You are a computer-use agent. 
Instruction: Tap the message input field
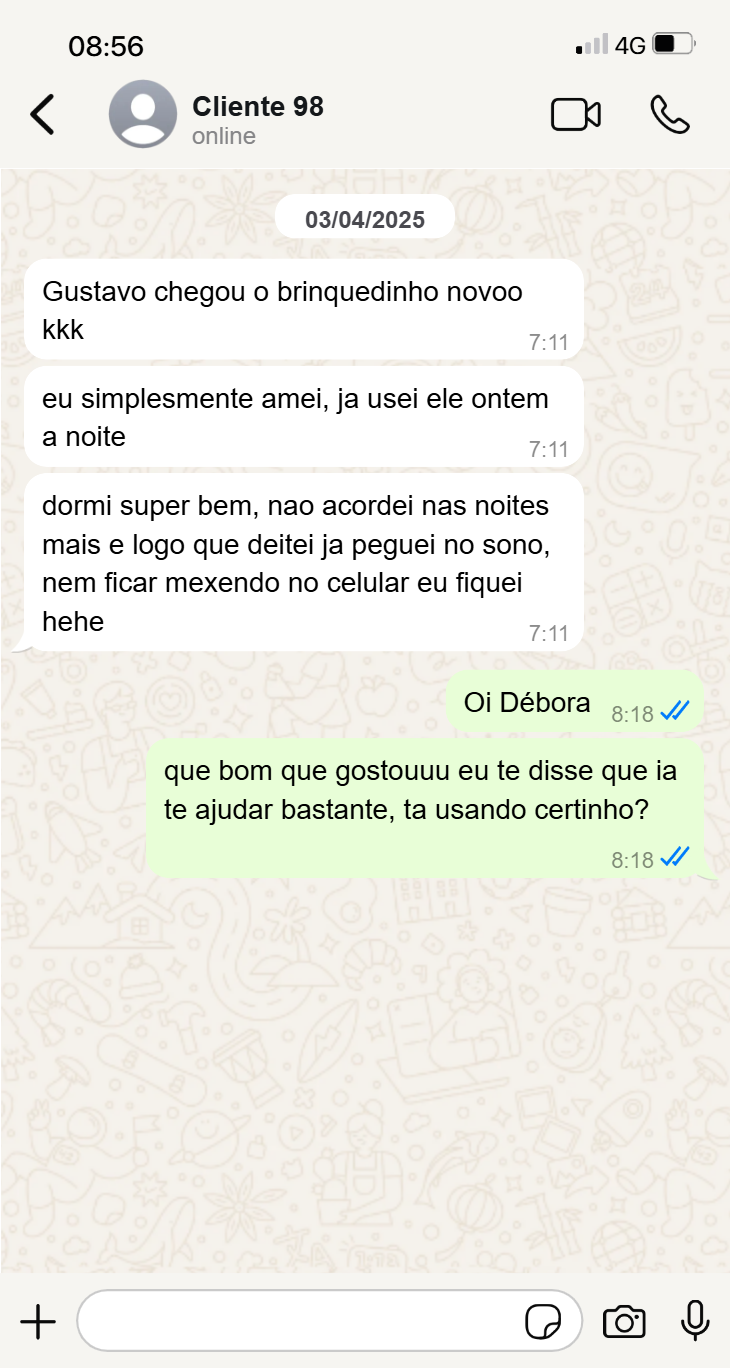pos(300,1322)
